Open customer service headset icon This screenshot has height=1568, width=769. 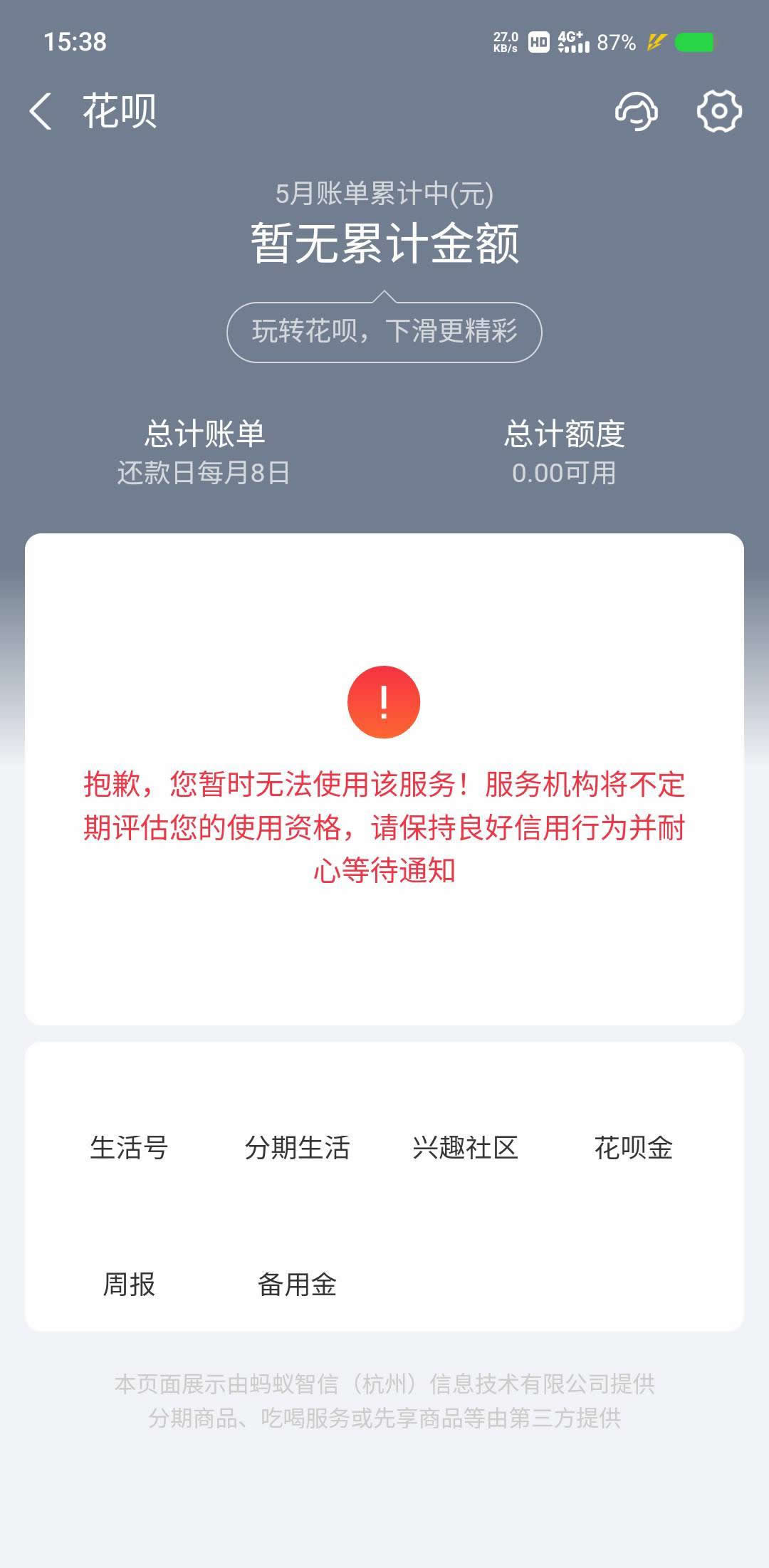[x=636, y=112]
